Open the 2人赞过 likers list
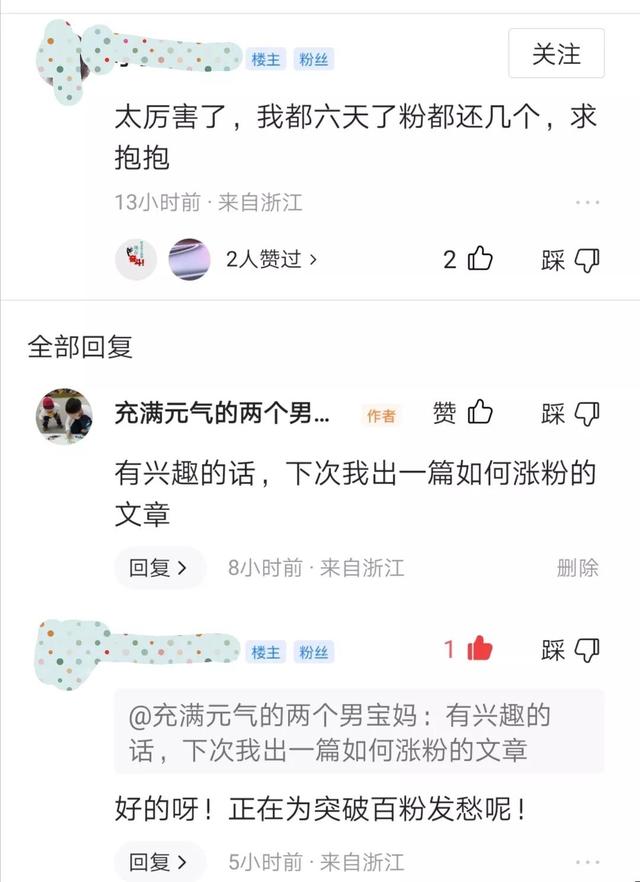 [x=272, y=260]
